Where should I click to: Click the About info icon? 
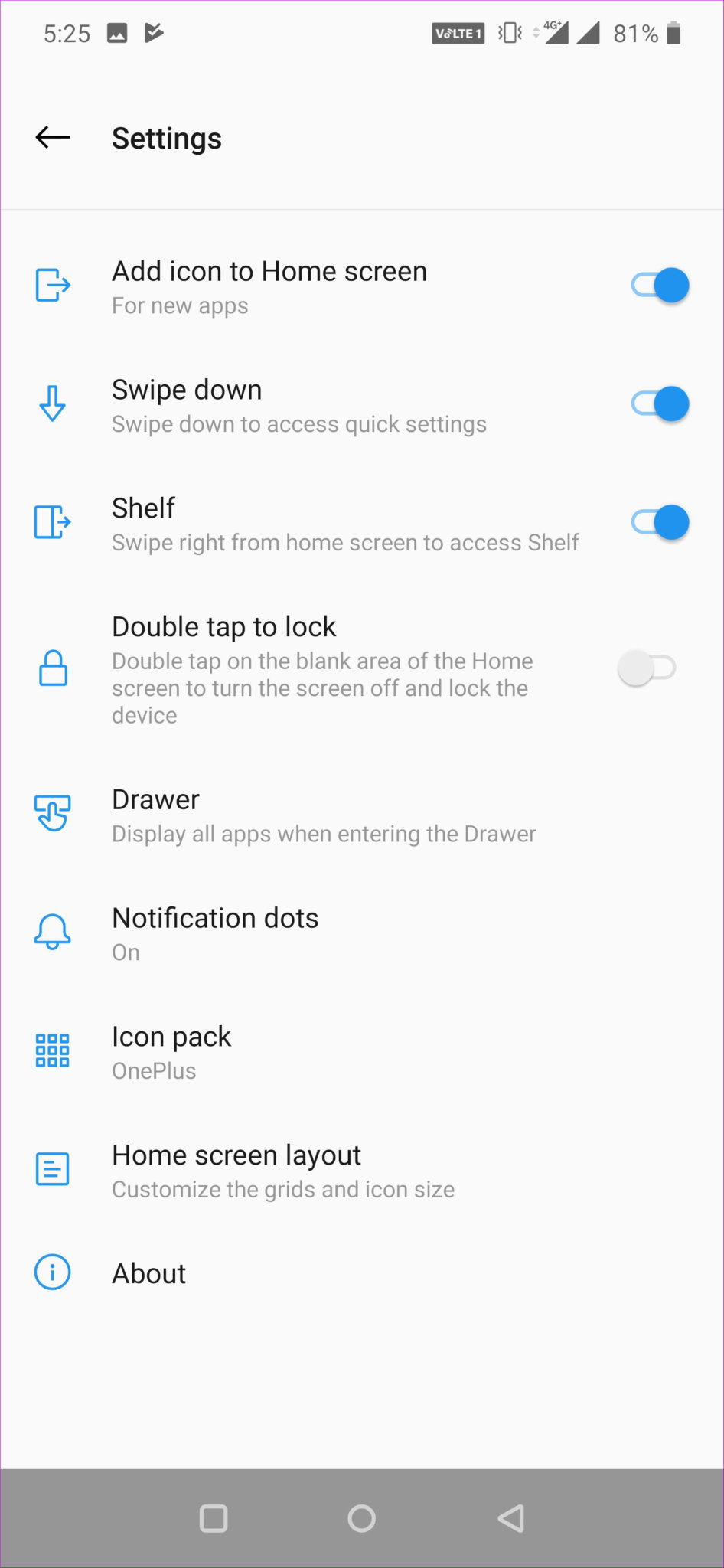tap(52, 1272)
